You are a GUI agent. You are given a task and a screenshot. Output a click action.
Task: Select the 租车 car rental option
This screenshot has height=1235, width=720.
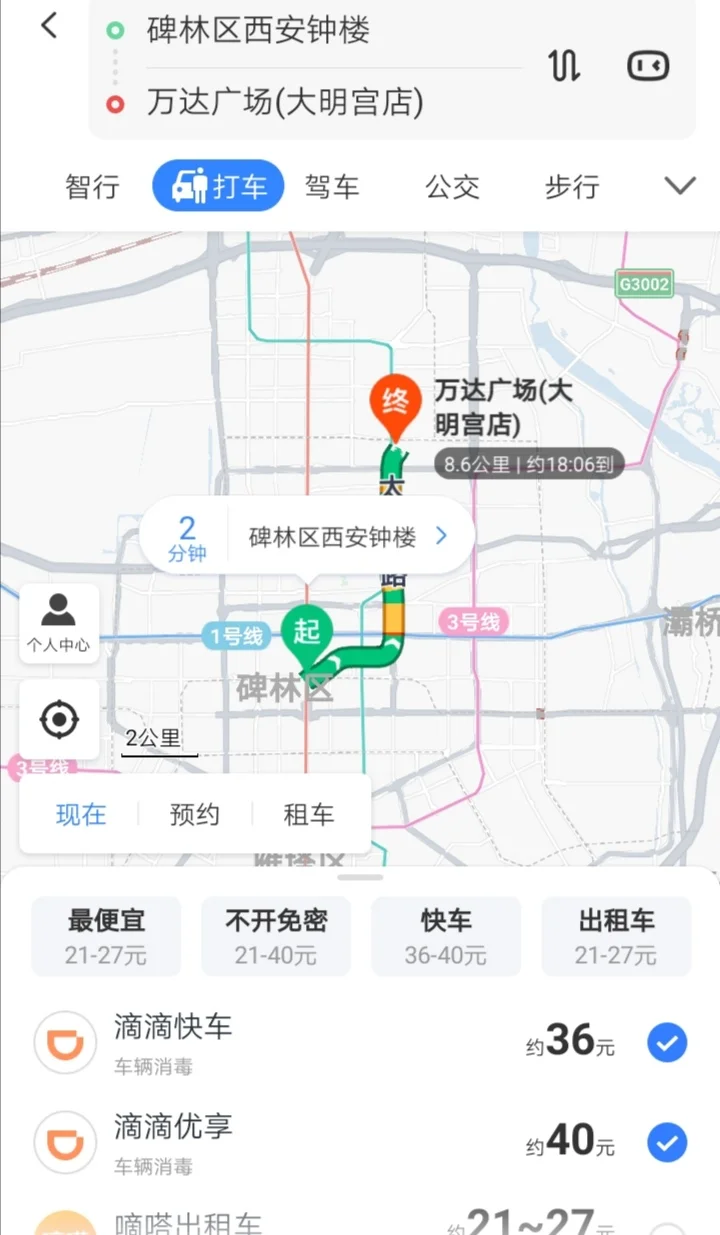310,814
